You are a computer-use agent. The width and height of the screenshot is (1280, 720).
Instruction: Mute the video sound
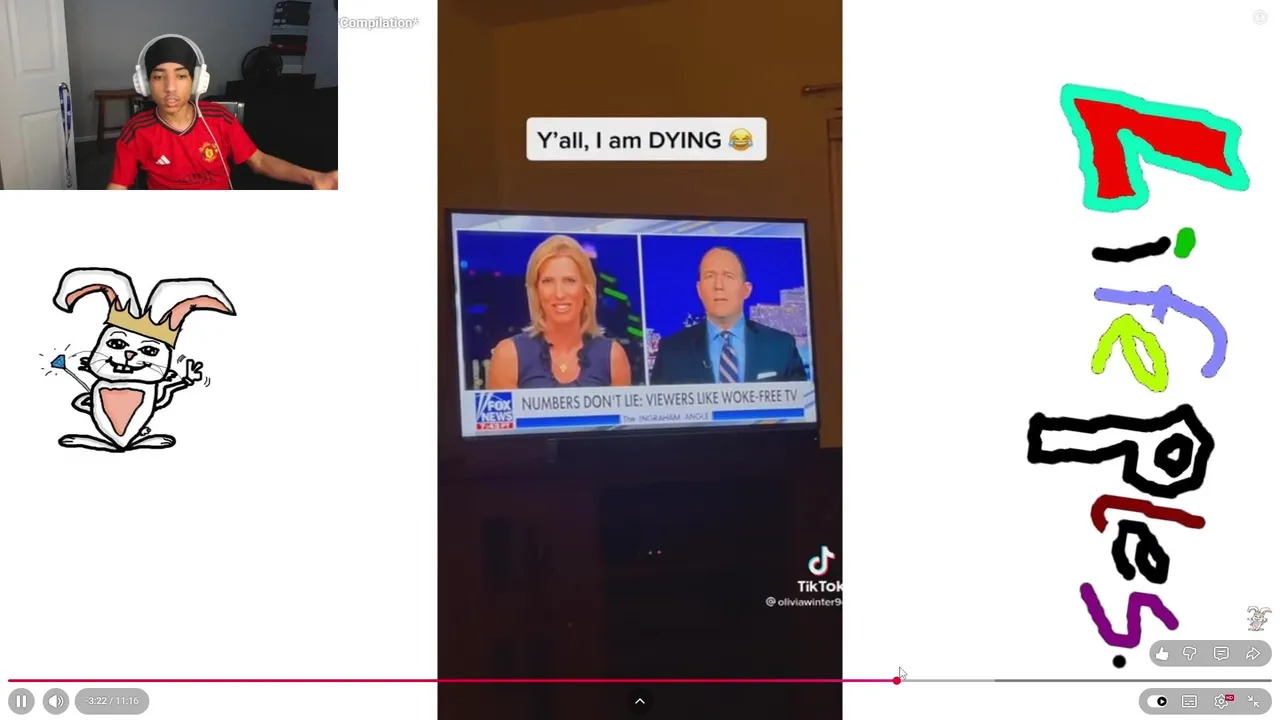(56, 701)
